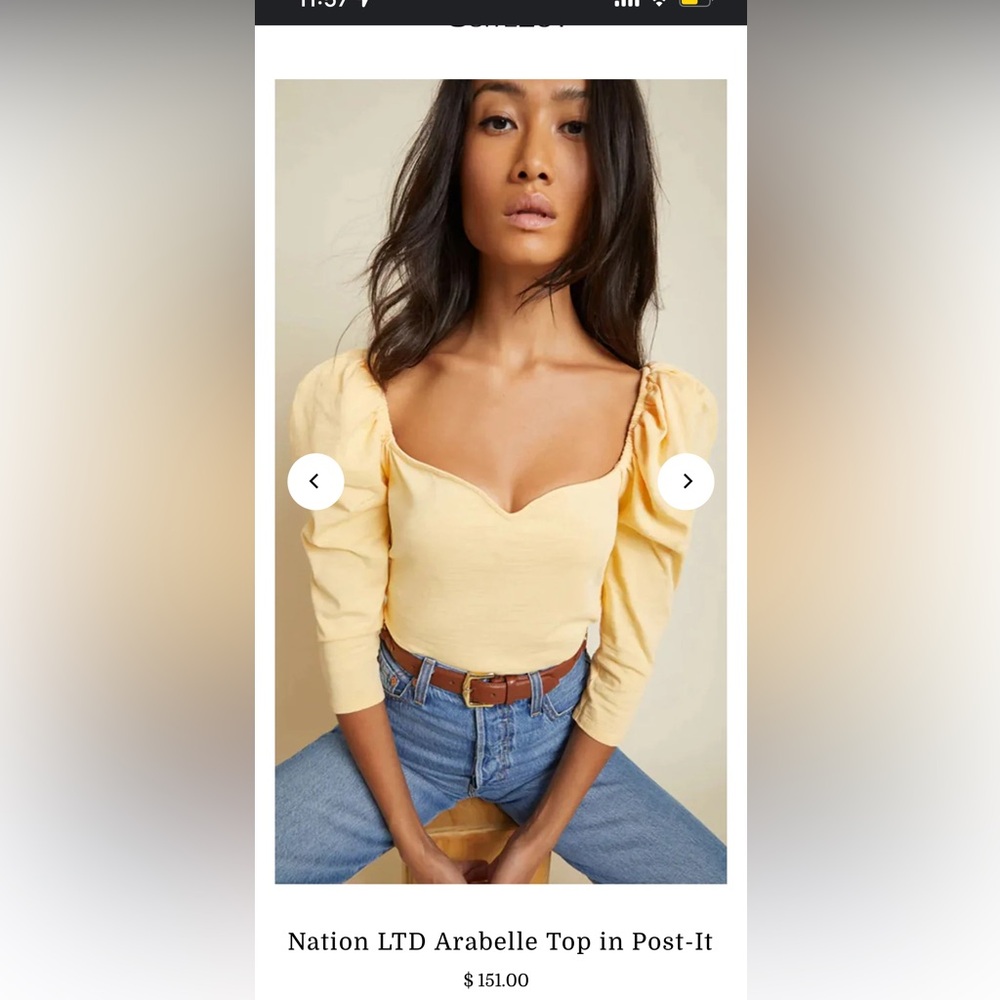Image resolution: width=1000 pixels, height=1000 pixels.
Task: Open the Arabelle Top product image
Action: [x=500, y=300]
